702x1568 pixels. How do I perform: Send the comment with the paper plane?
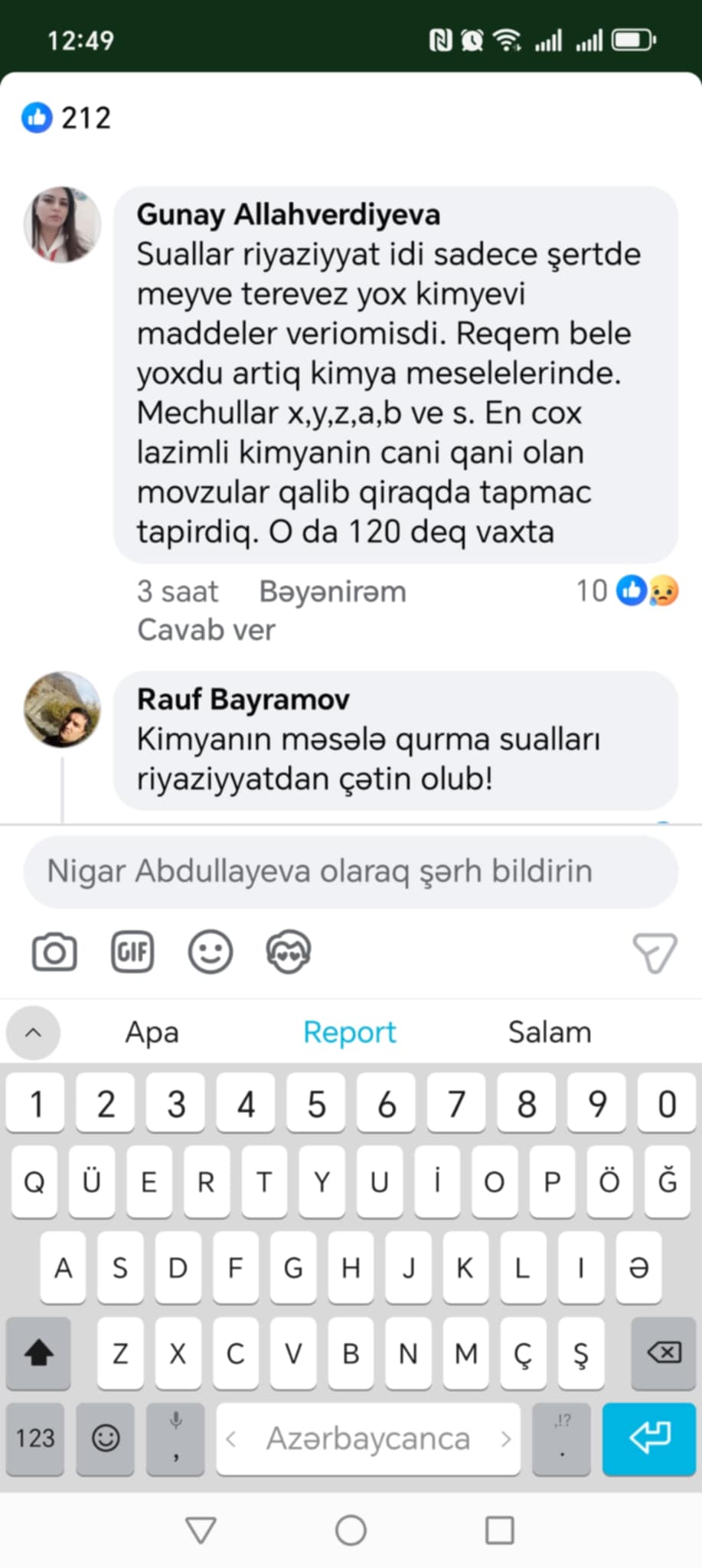point(655,953)
